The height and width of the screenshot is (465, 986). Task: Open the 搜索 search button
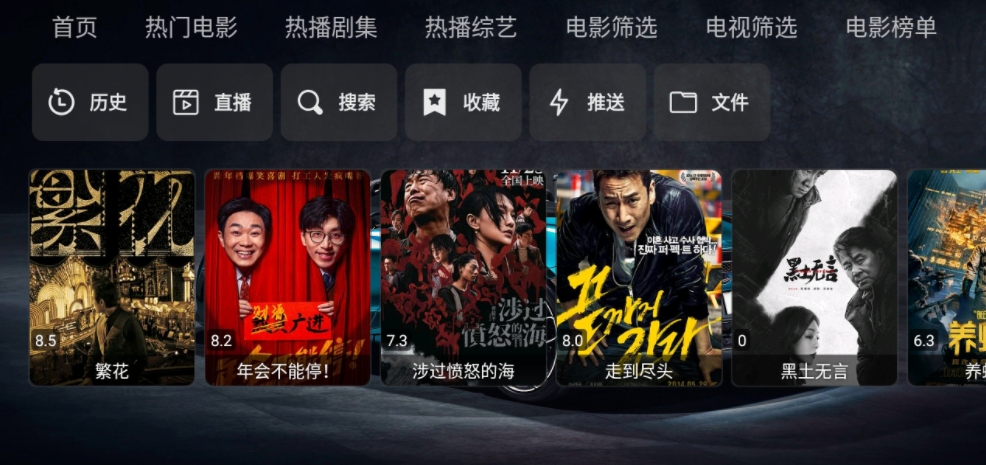[x=338, y=102]
